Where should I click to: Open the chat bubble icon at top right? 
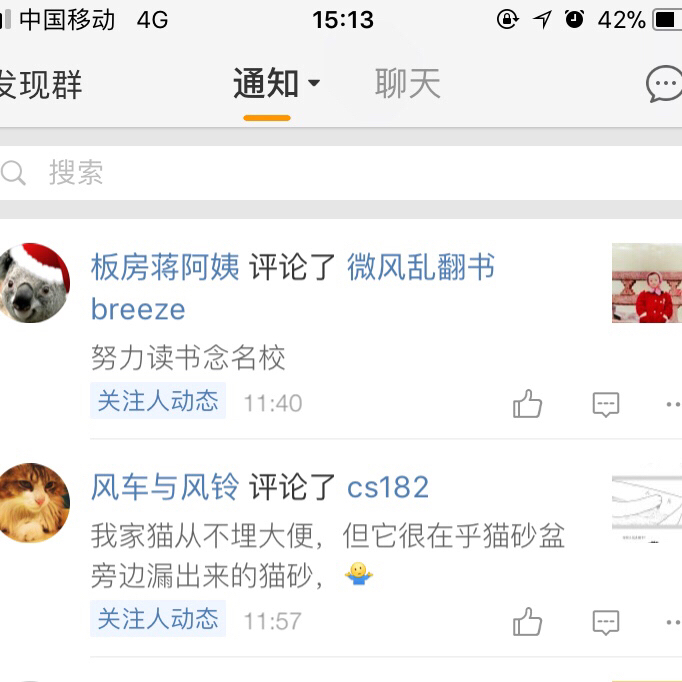[664, 85]
